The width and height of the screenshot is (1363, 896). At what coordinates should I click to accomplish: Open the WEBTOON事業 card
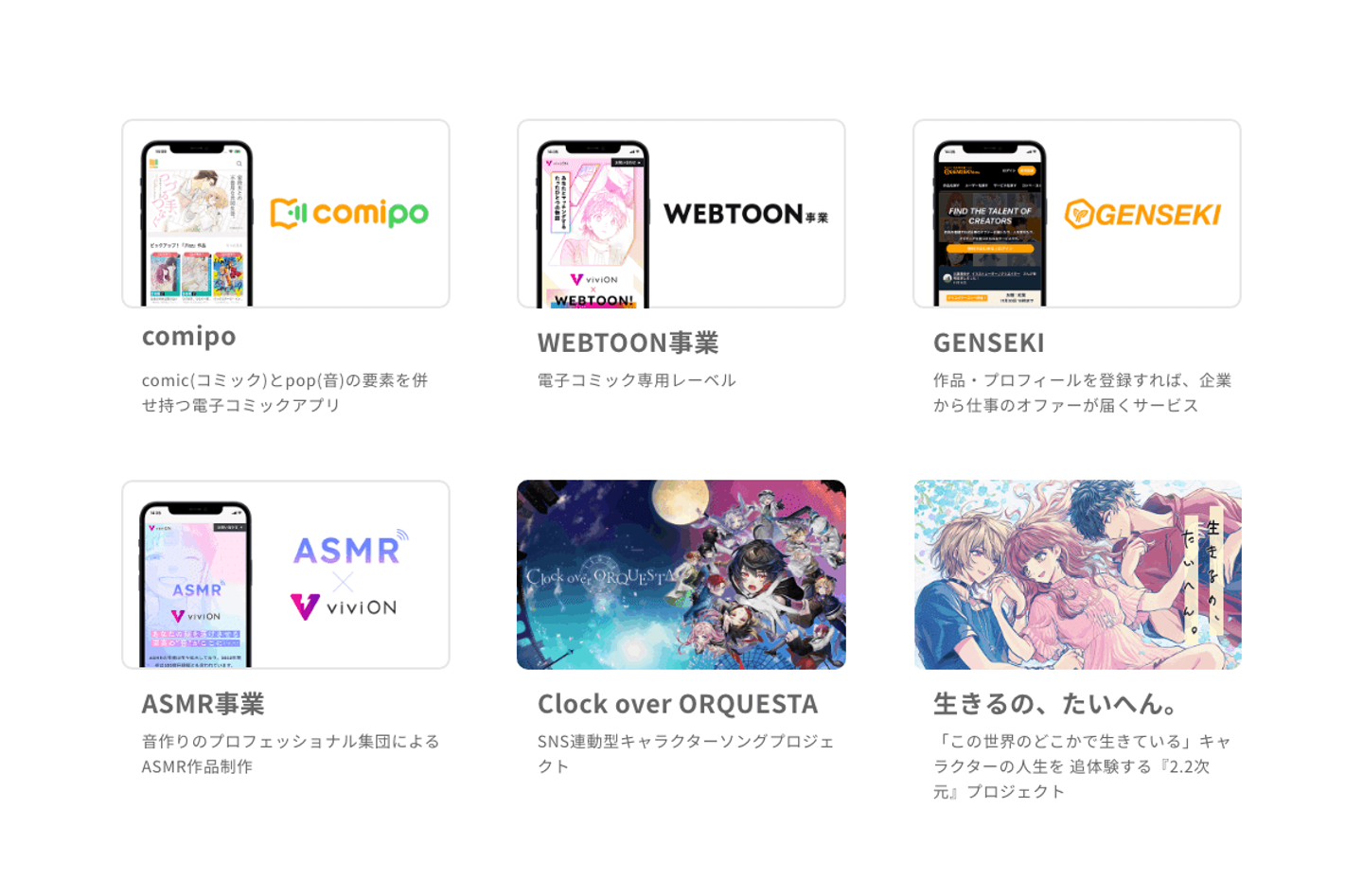pyautogui.click(x=681, y=214)
